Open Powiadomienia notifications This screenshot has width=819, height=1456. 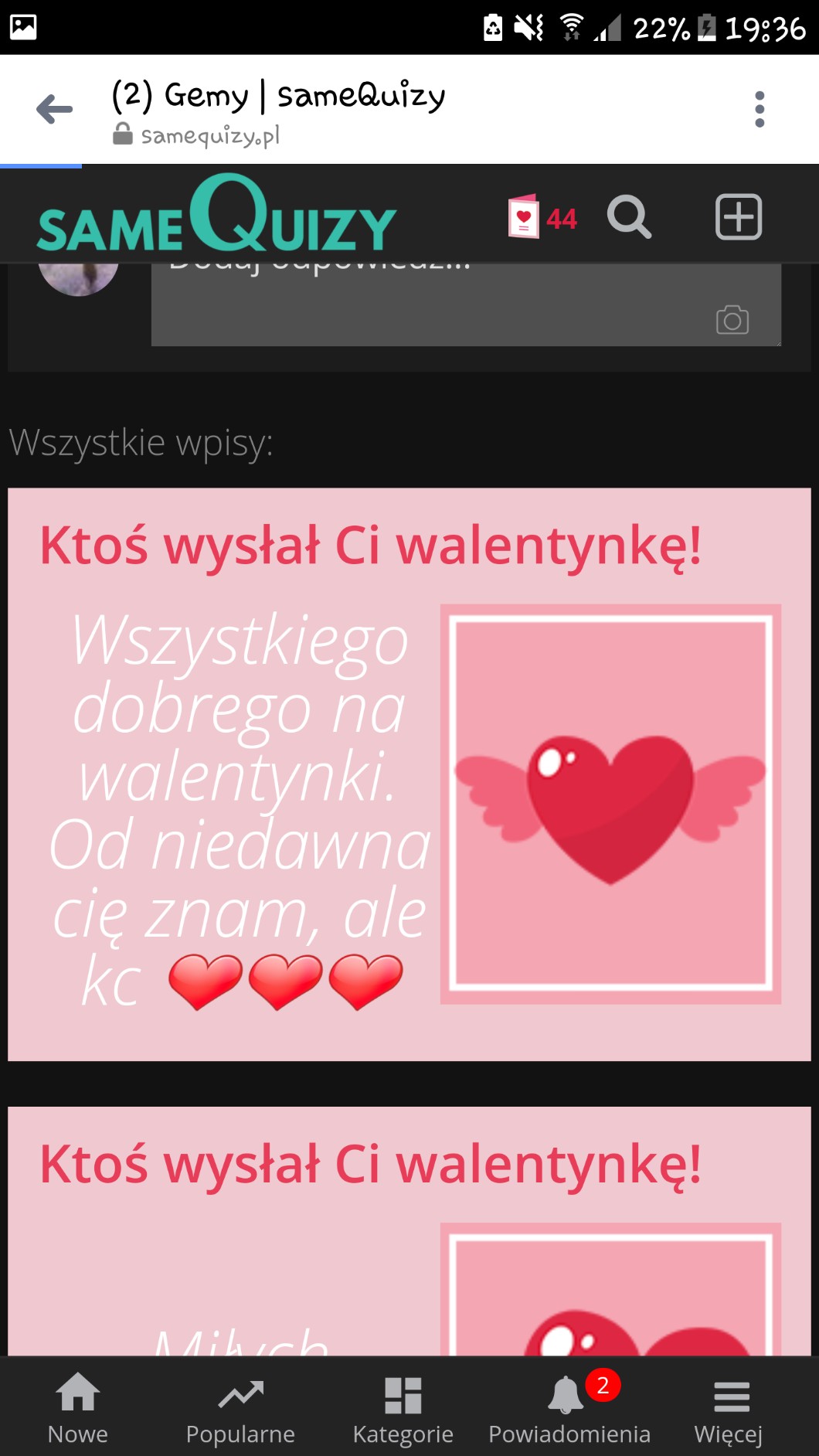point(569,1407)
